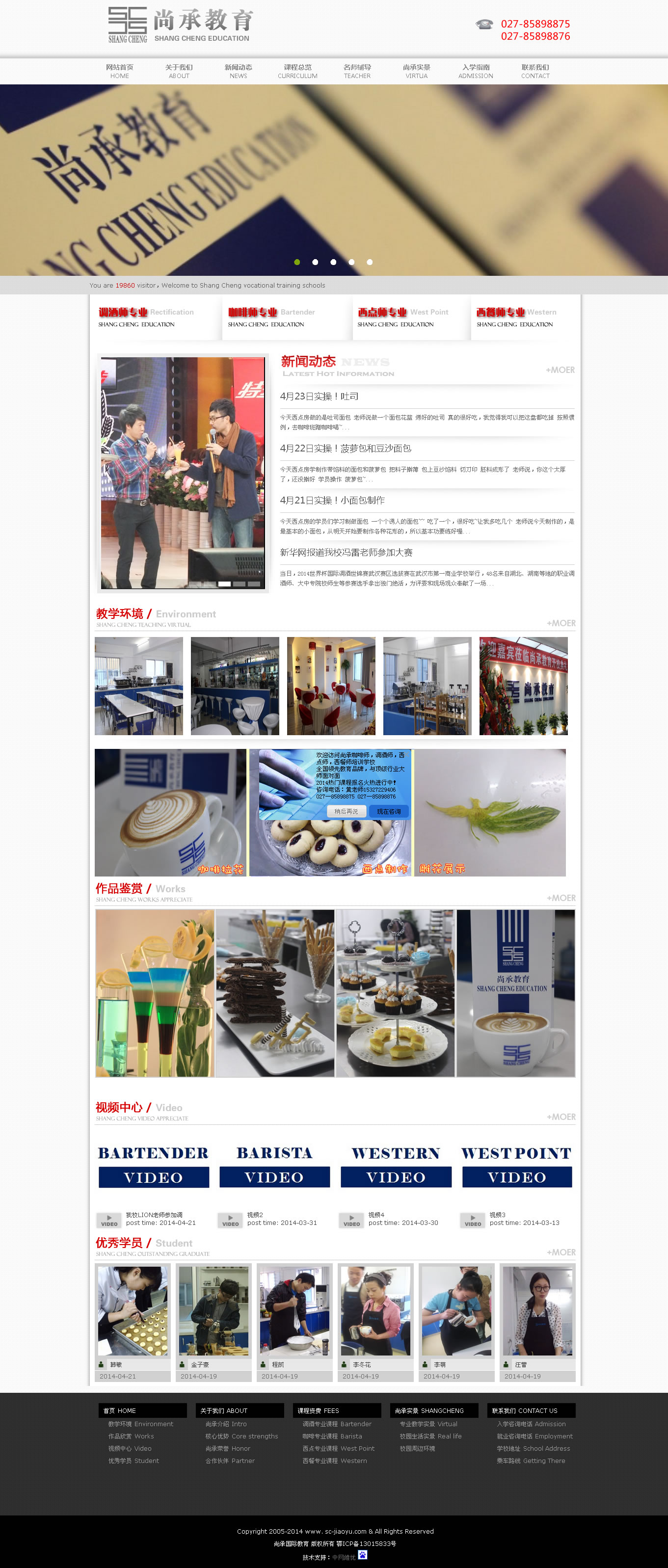Open the 咖啡拉花 latte art image

tap(170, 813)
